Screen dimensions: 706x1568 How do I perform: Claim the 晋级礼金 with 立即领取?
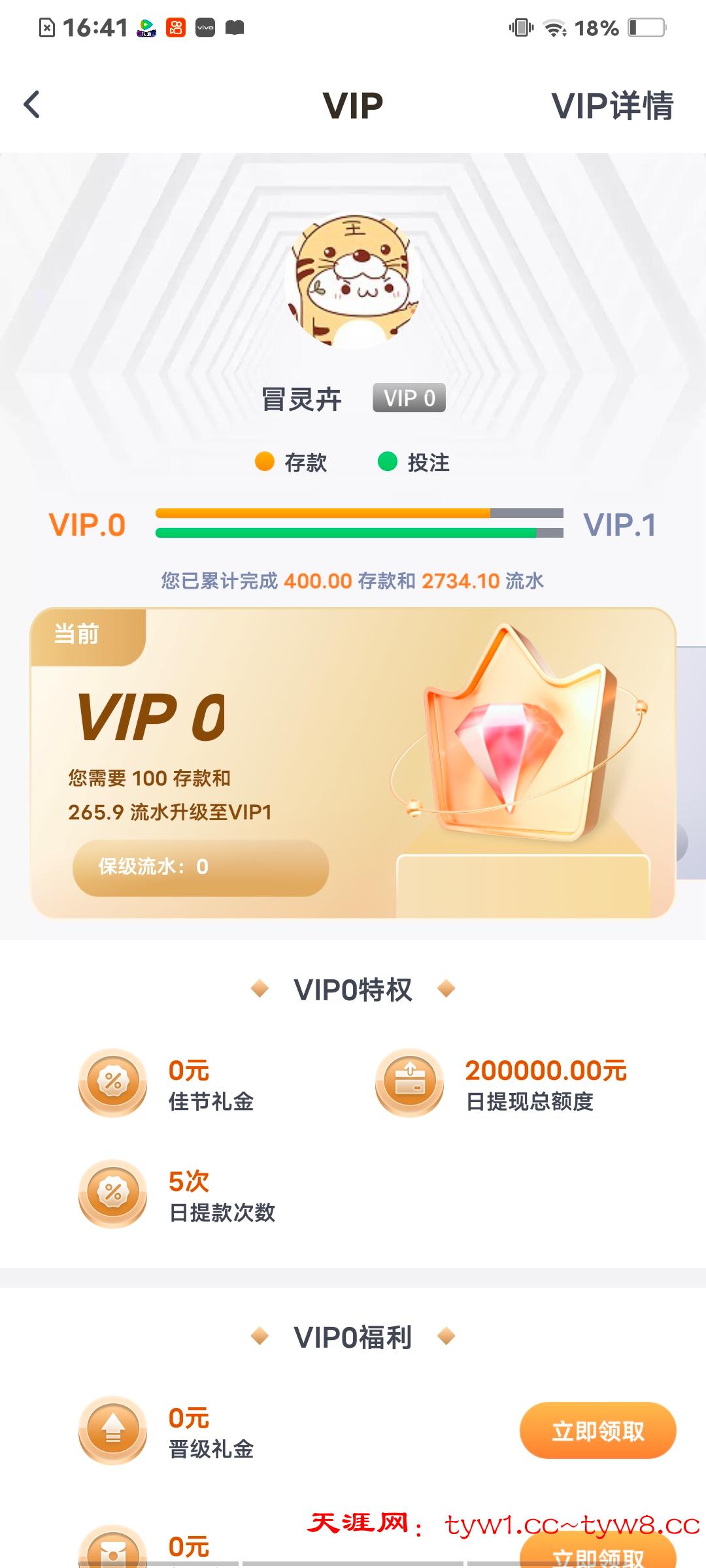click(x=597, y=1430)
